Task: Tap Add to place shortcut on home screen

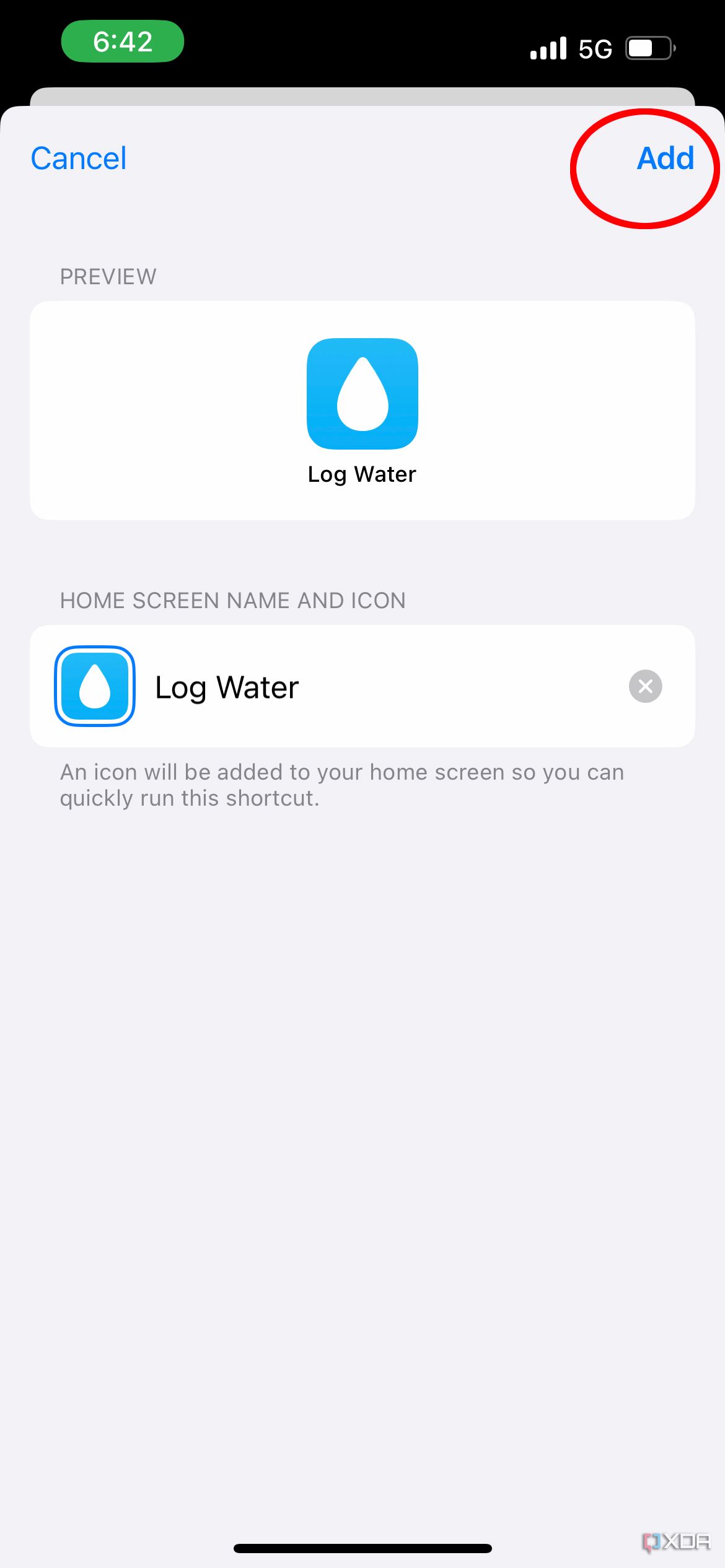Action: [665, 159]
